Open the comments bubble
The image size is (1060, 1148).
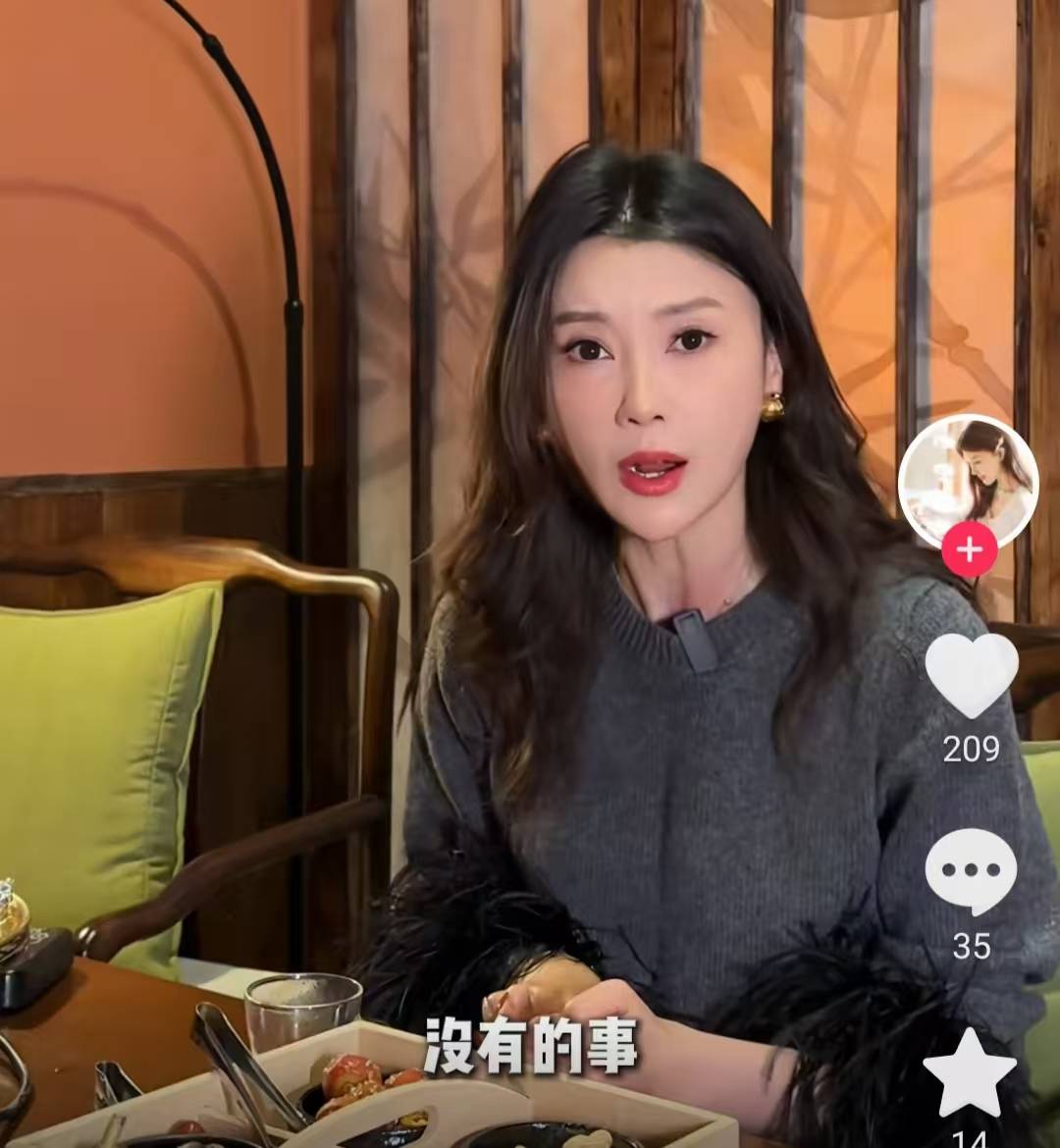(971, 871)
